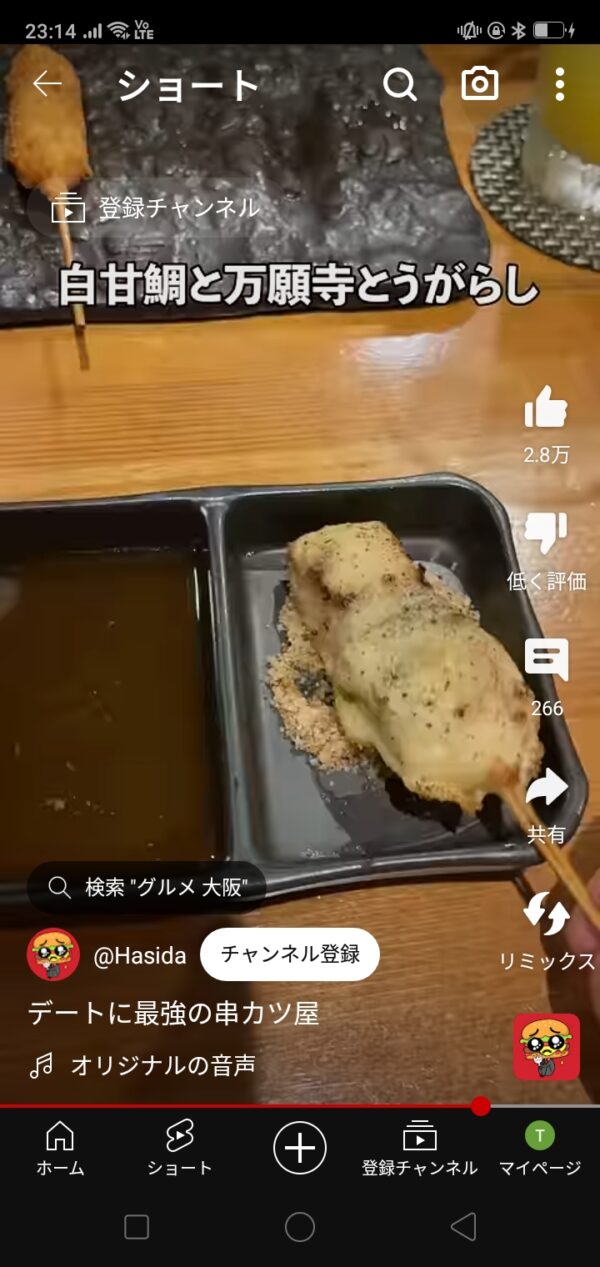Open the 266 comments

tap(546, 662)
